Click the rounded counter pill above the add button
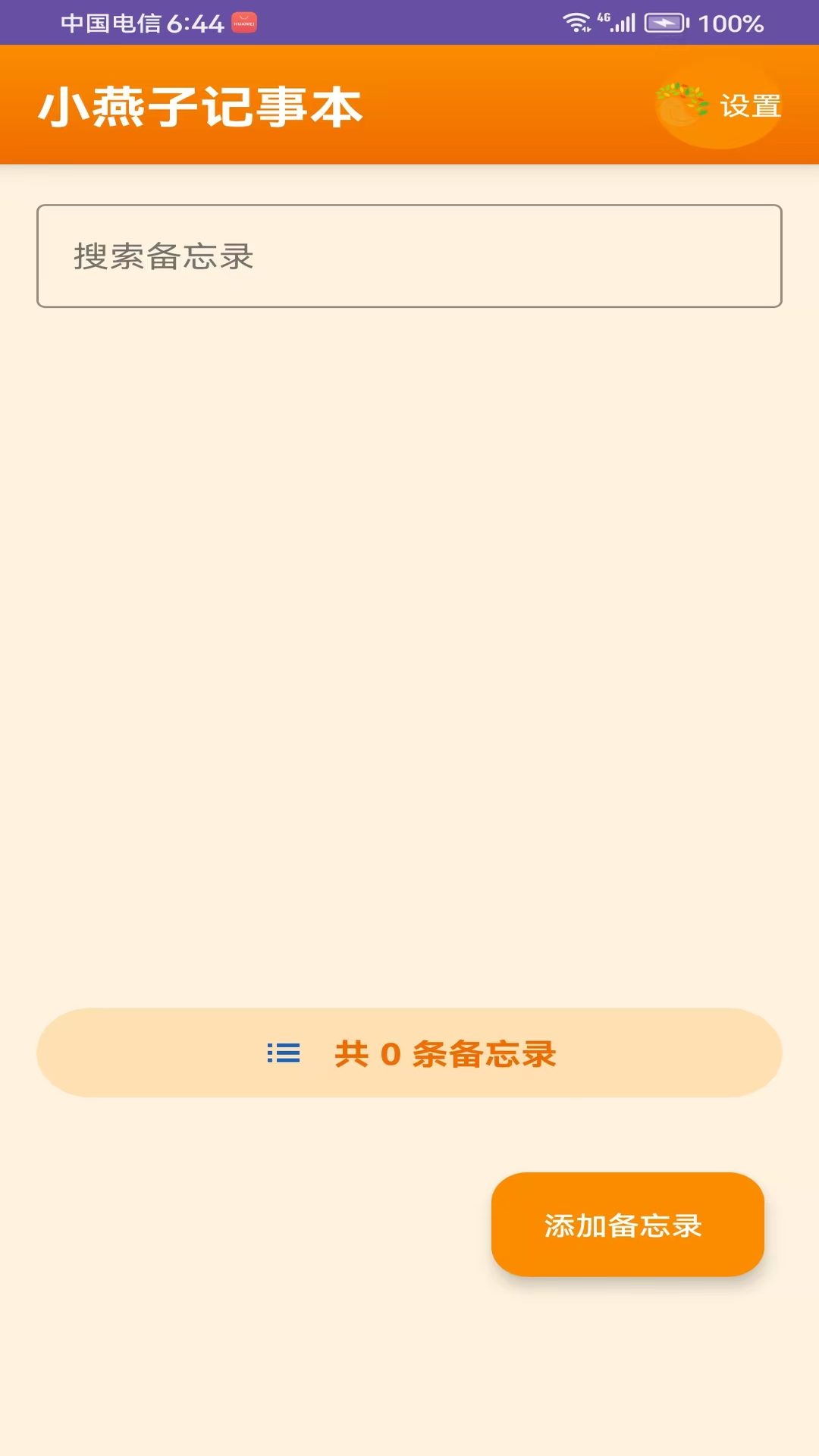Image resolution: width=819 pixels, height=1456 pixels. click(x=409, y=1054)
